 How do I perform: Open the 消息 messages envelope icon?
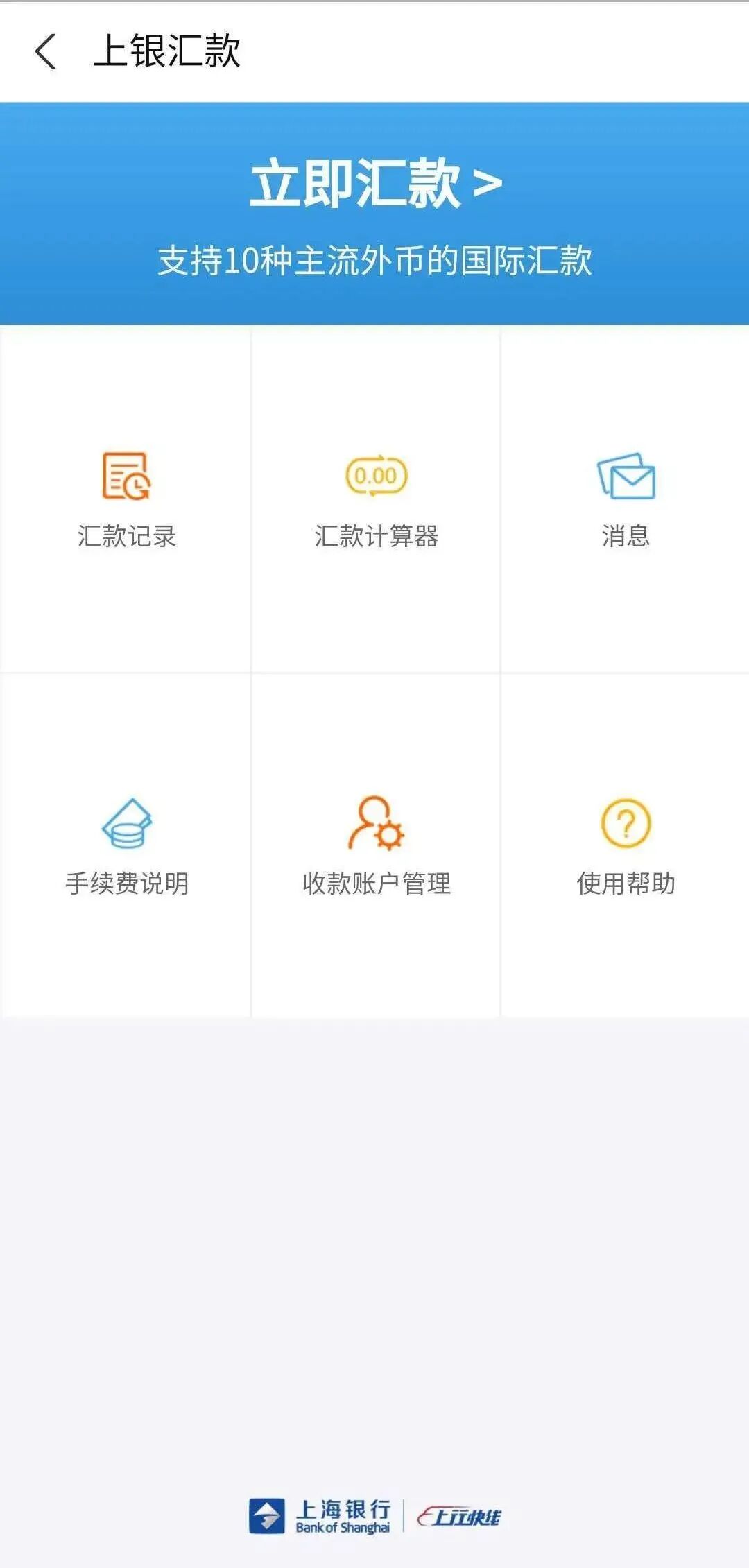pos(626,476)
